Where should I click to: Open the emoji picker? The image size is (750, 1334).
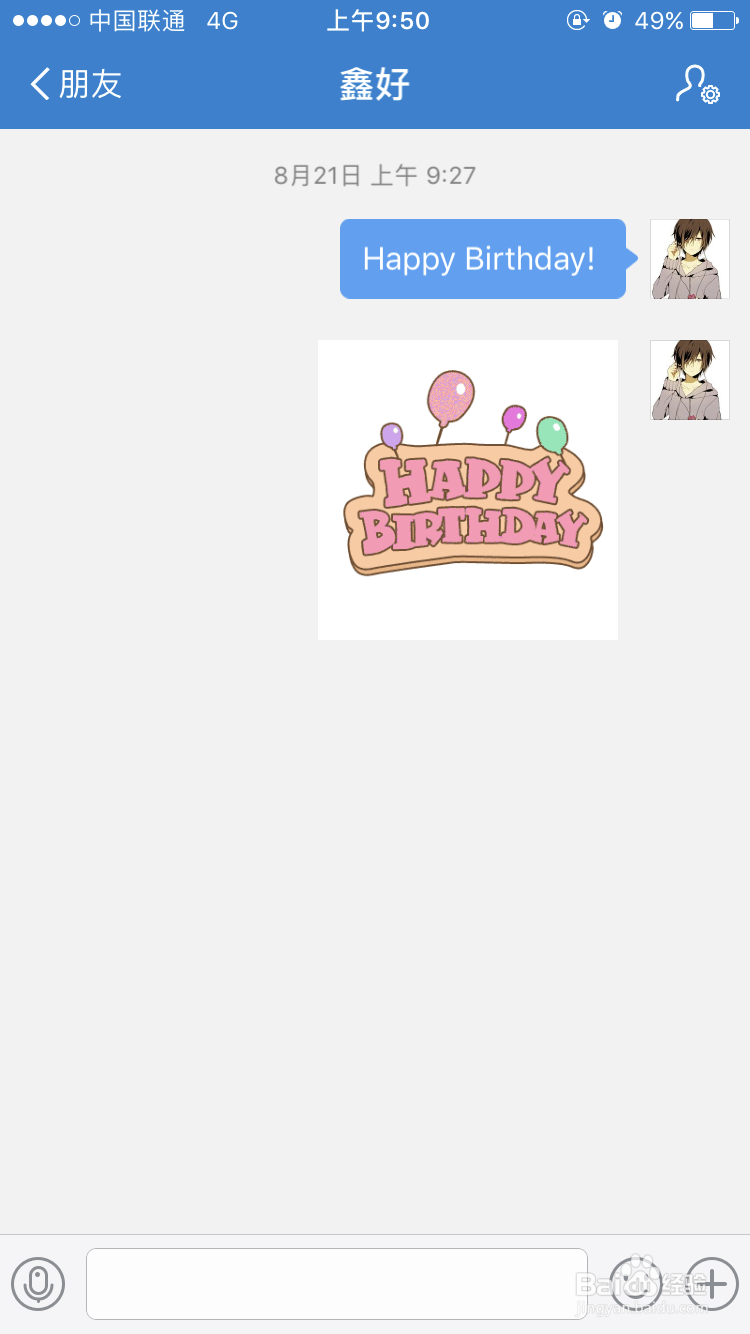(635, 1284)
